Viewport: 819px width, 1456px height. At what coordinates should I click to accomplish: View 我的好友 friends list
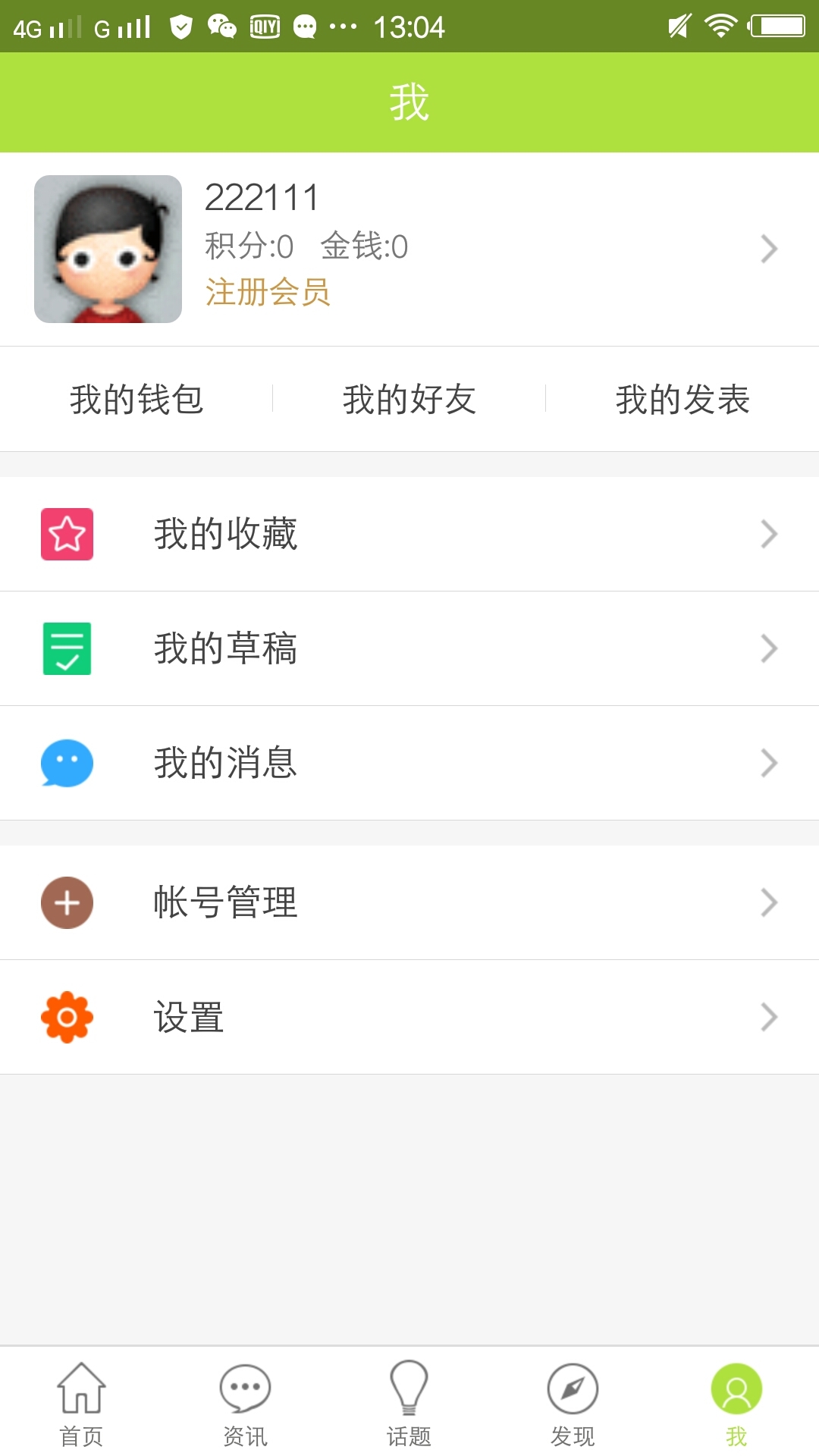coord(409,399)
